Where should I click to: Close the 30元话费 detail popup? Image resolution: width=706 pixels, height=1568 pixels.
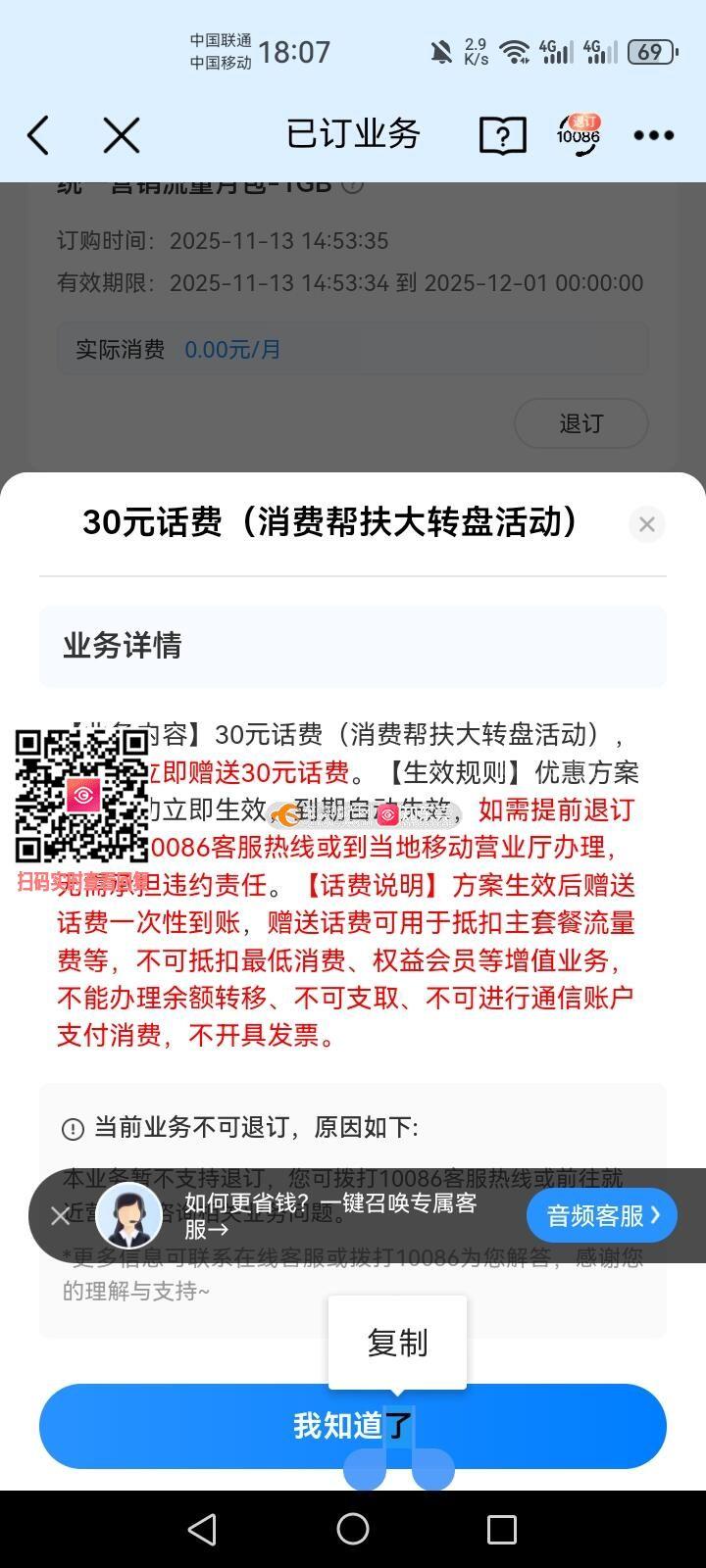646,524
